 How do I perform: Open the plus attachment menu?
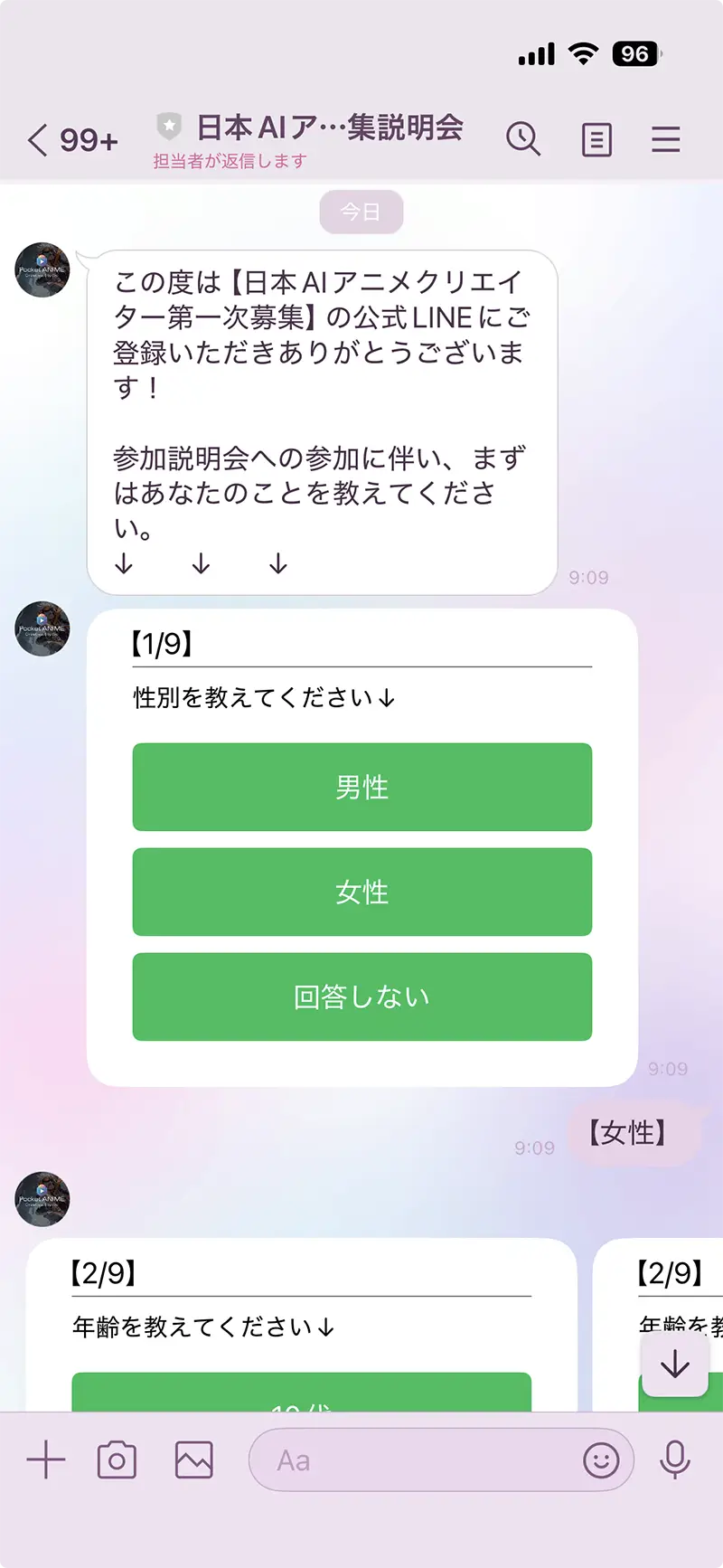45,1459
